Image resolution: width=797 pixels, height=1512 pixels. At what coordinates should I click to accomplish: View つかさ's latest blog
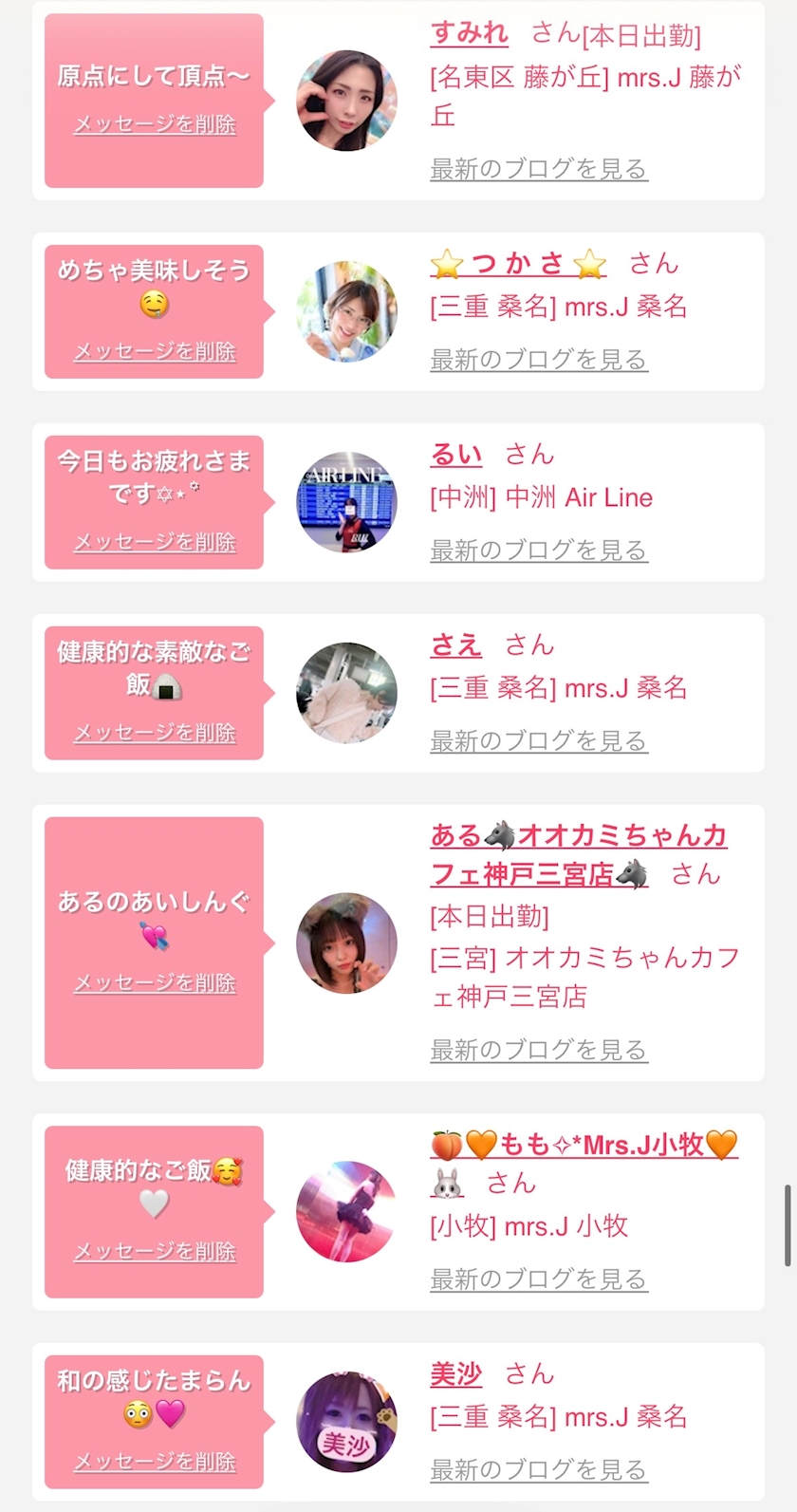[539, 360]
